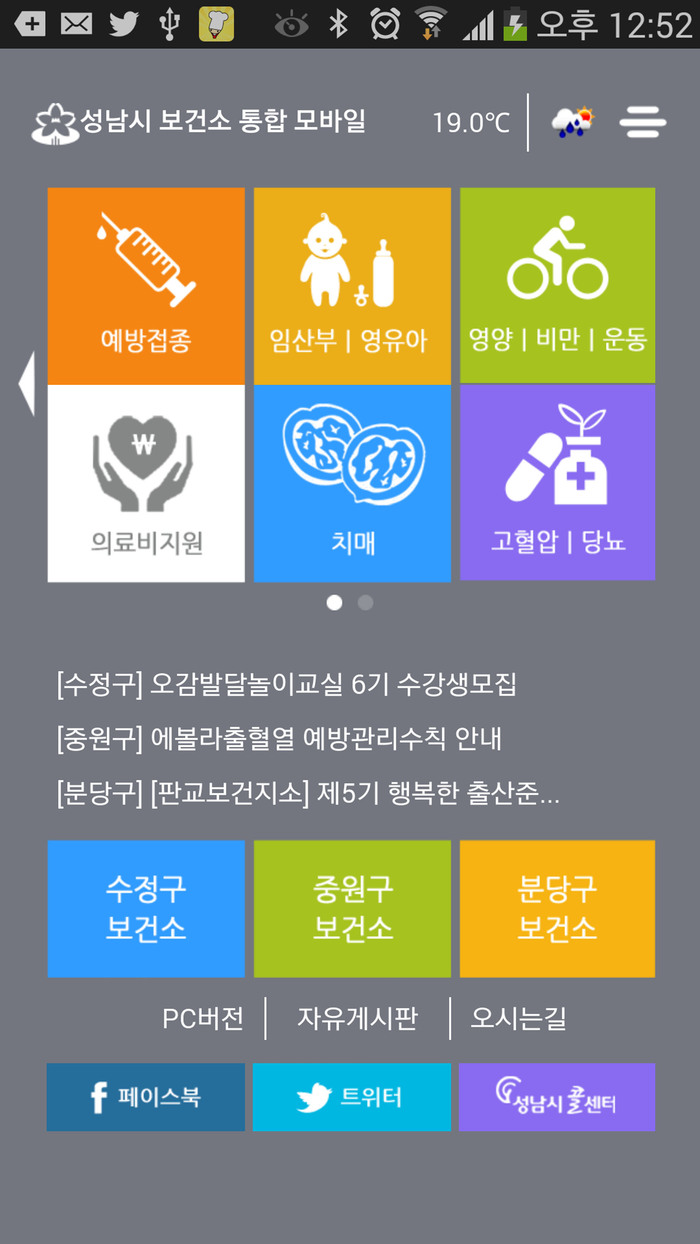The image size is (700, 1244).
Task: Switch to PC버전
Action: coord(203,1019)
